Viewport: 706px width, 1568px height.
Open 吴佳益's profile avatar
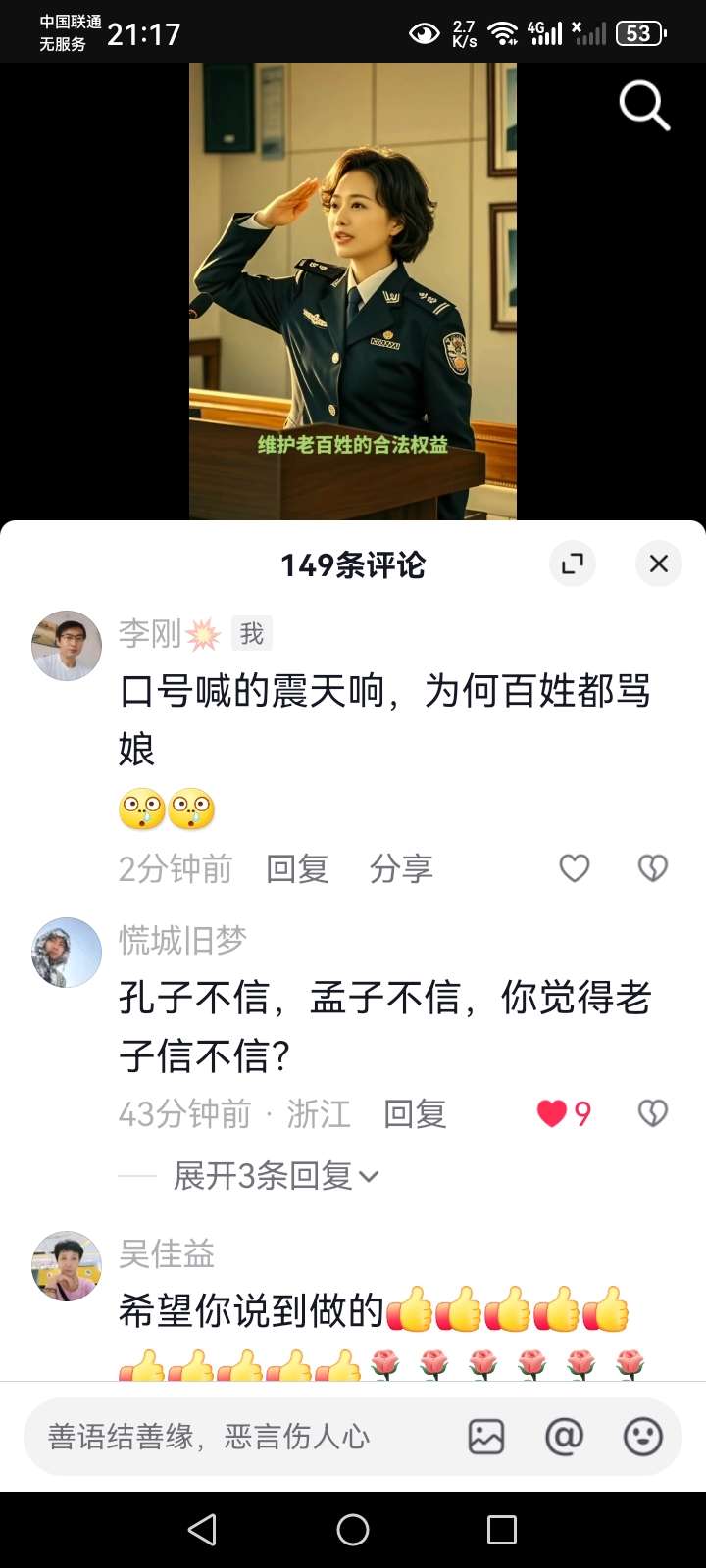click(x=67, y=1266)
